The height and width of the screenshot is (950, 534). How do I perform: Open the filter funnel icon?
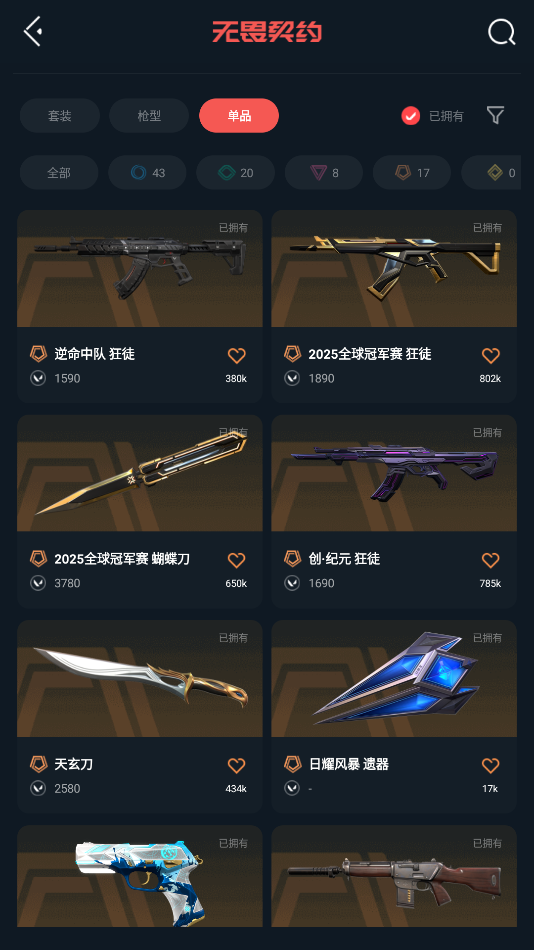coord(495,115)
